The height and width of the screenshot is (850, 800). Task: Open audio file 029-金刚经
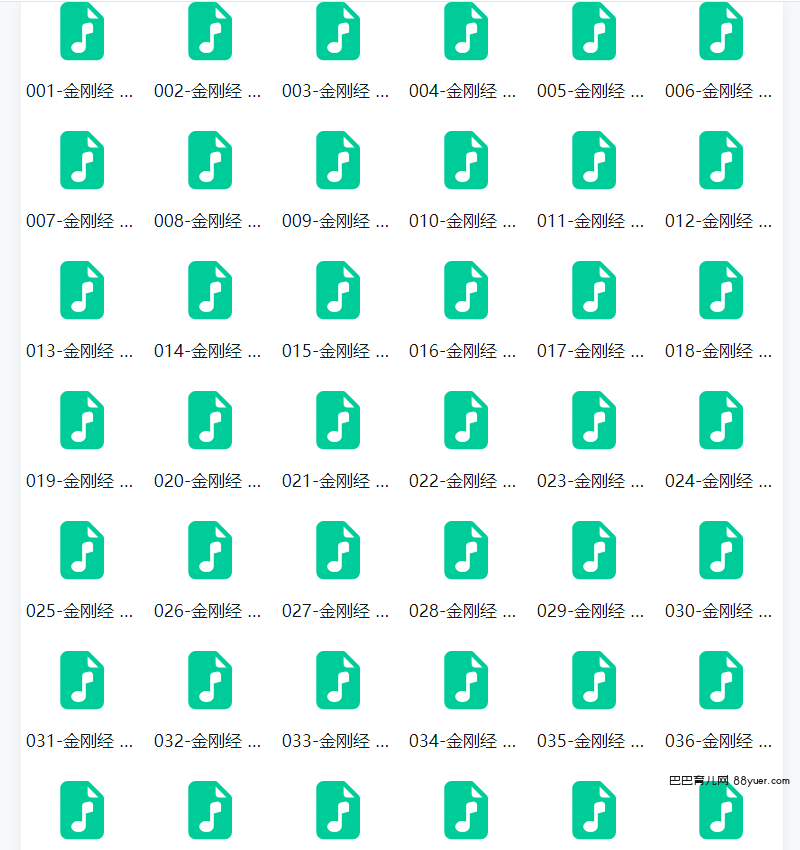pyautogui.click(x=594, y=550)
